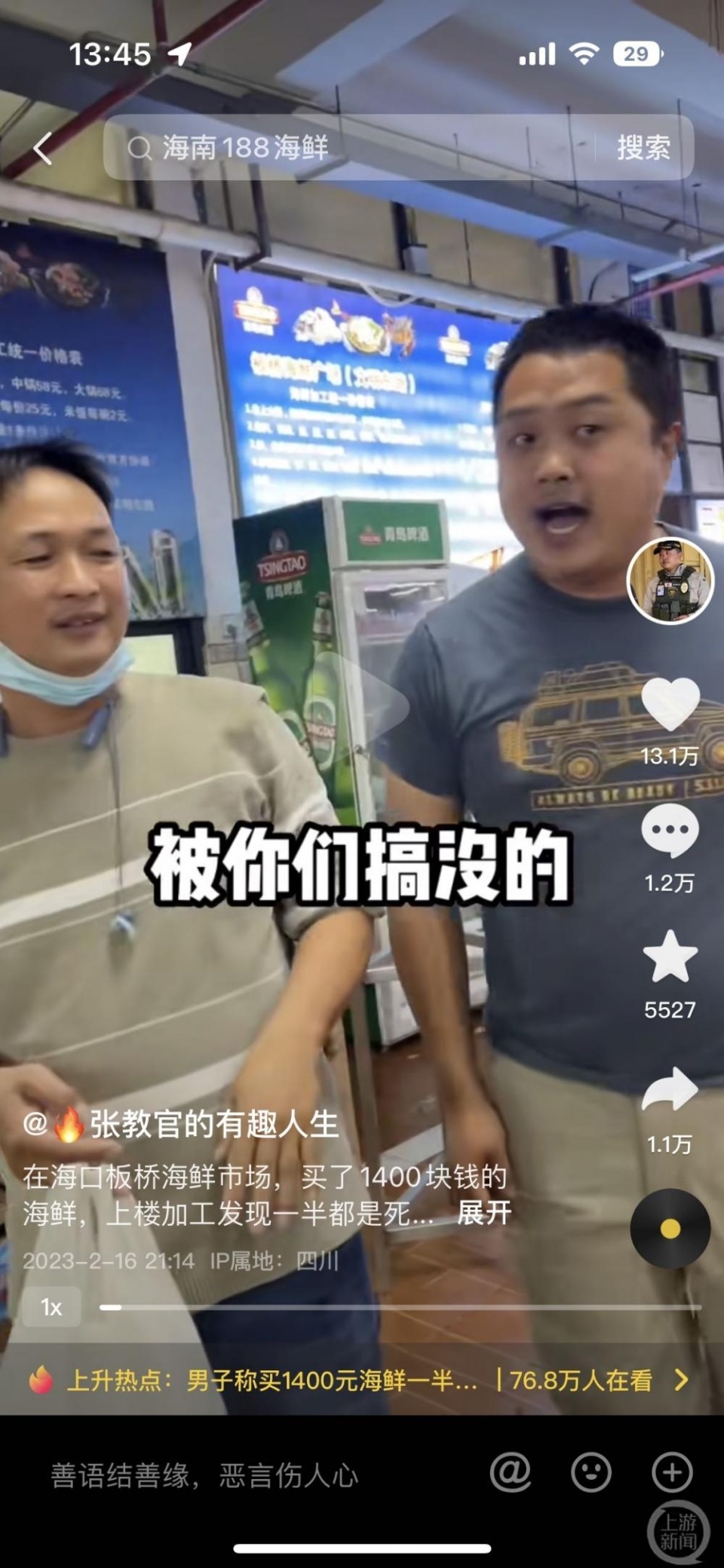Viewport: 724px width, 1568px height.
Task: Share the video using the arrow icon
Action: (670, 1089)
